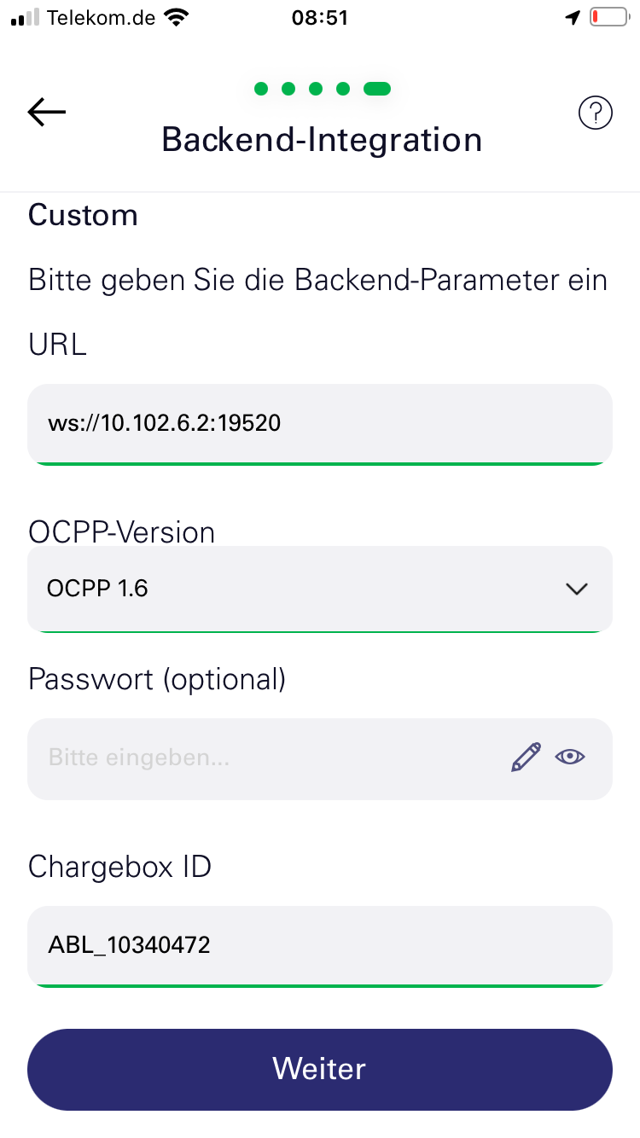Tap the optional Passwort field
Viewport: 640px width, 1138px height.
tap(260, 758)
